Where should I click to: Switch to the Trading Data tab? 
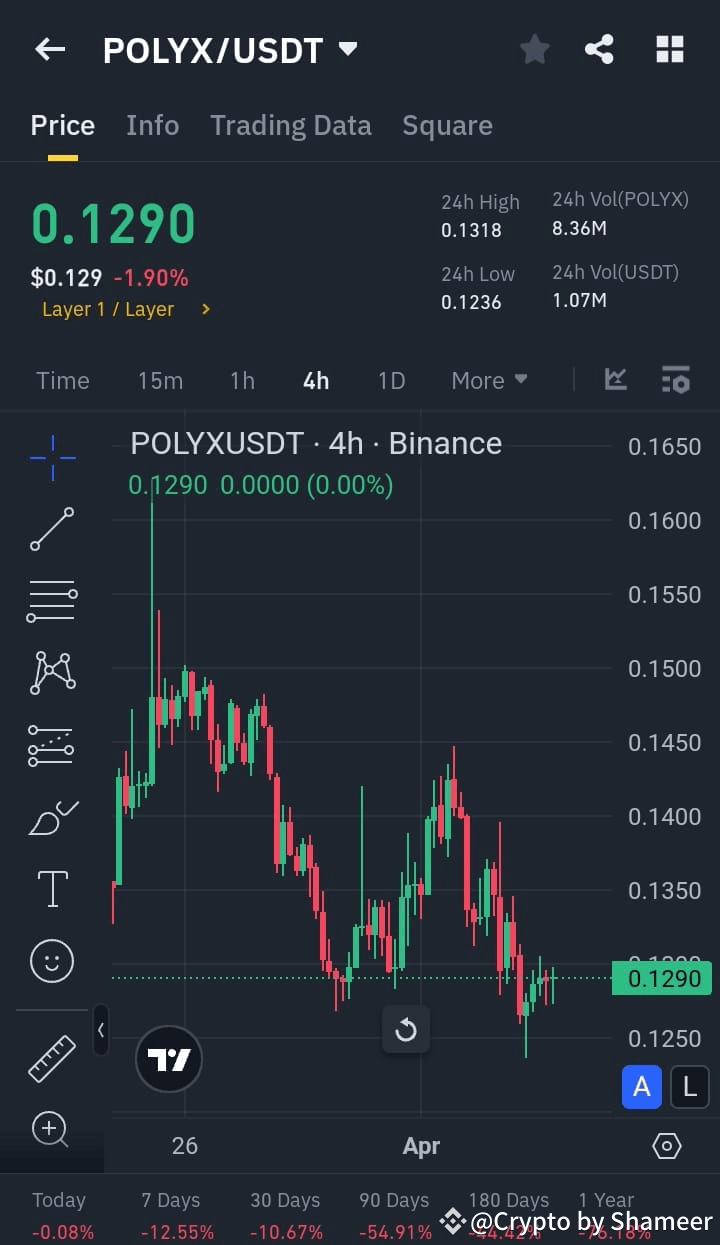291,125
